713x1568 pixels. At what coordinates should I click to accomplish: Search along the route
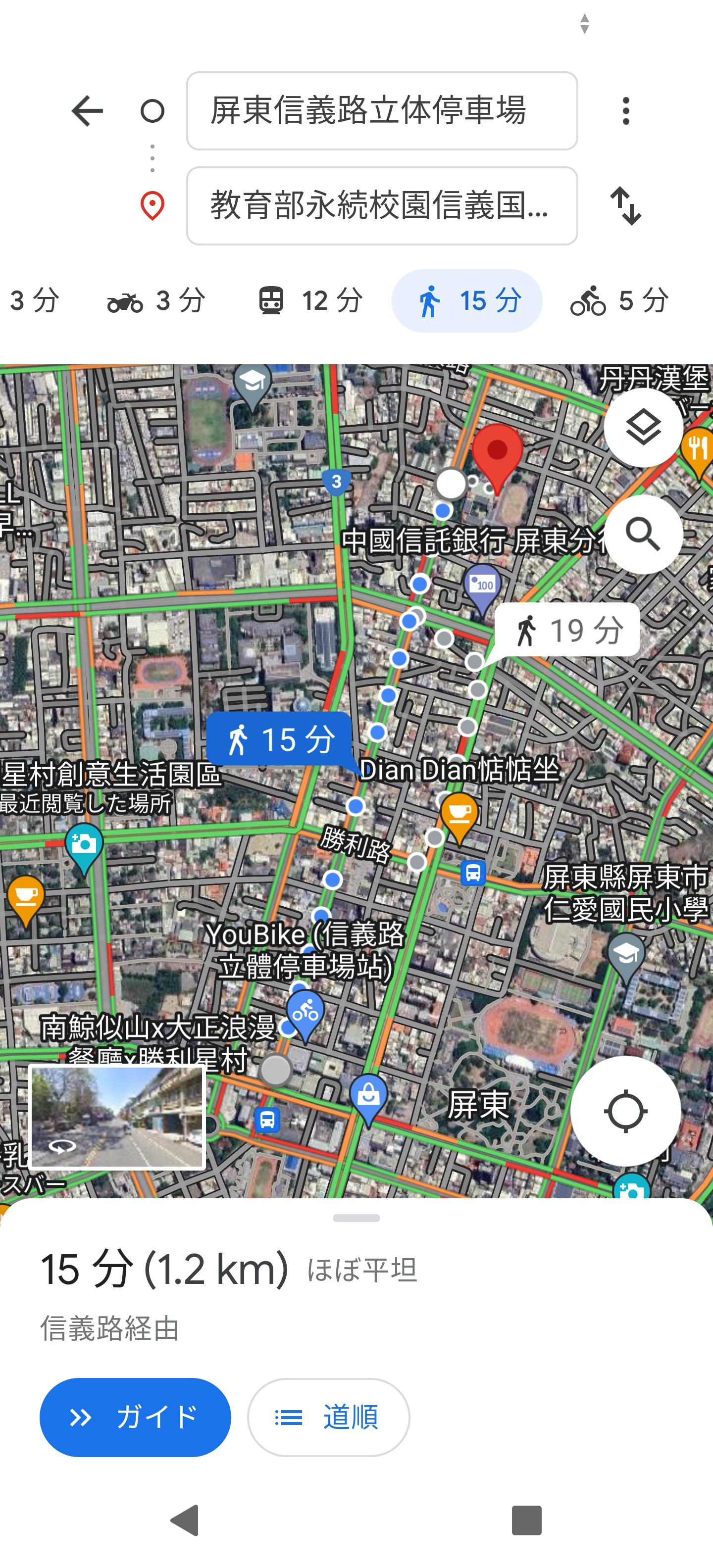[643, 535]
